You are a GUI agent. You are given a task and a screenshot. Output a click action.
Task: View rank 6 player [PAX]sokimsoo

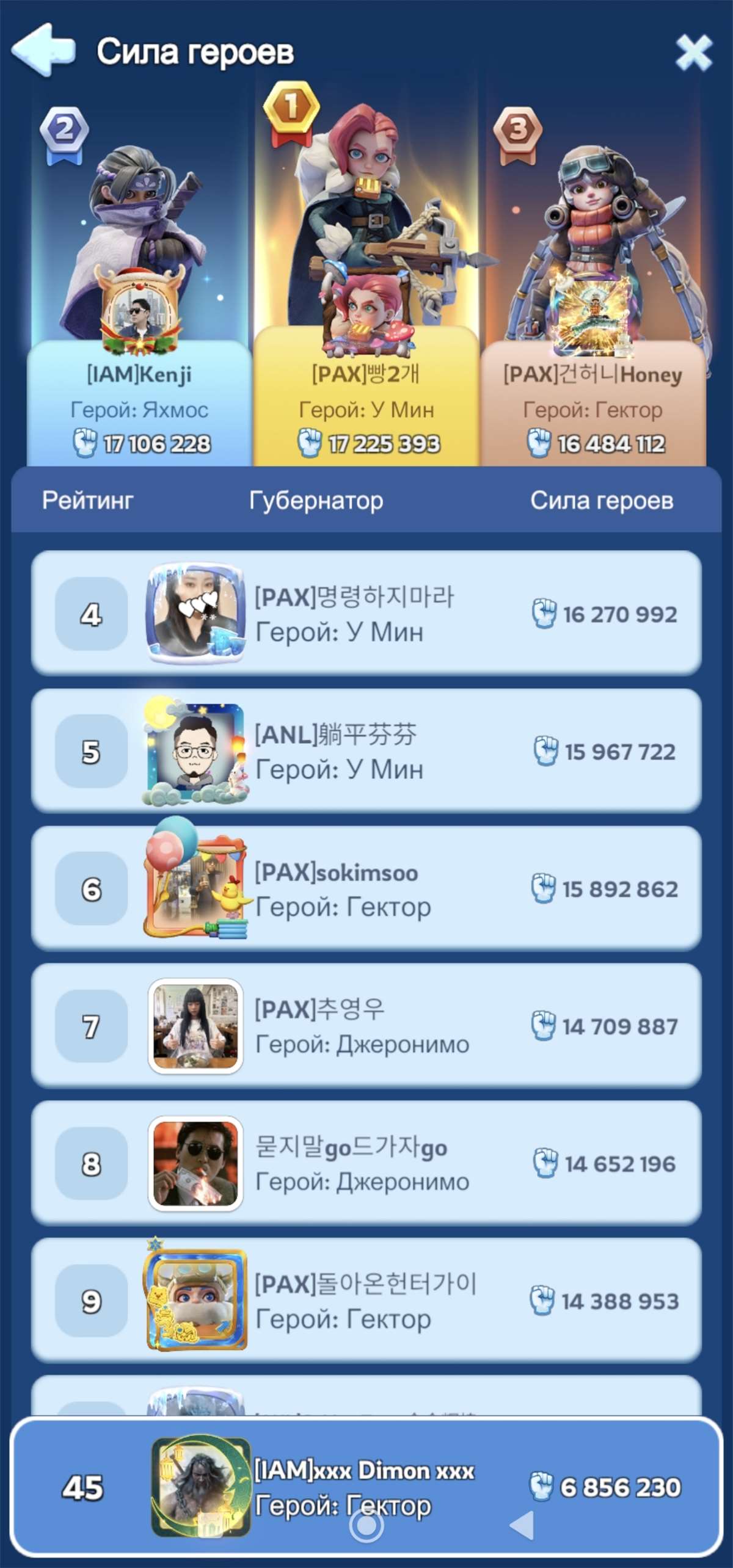pos(366,888)
